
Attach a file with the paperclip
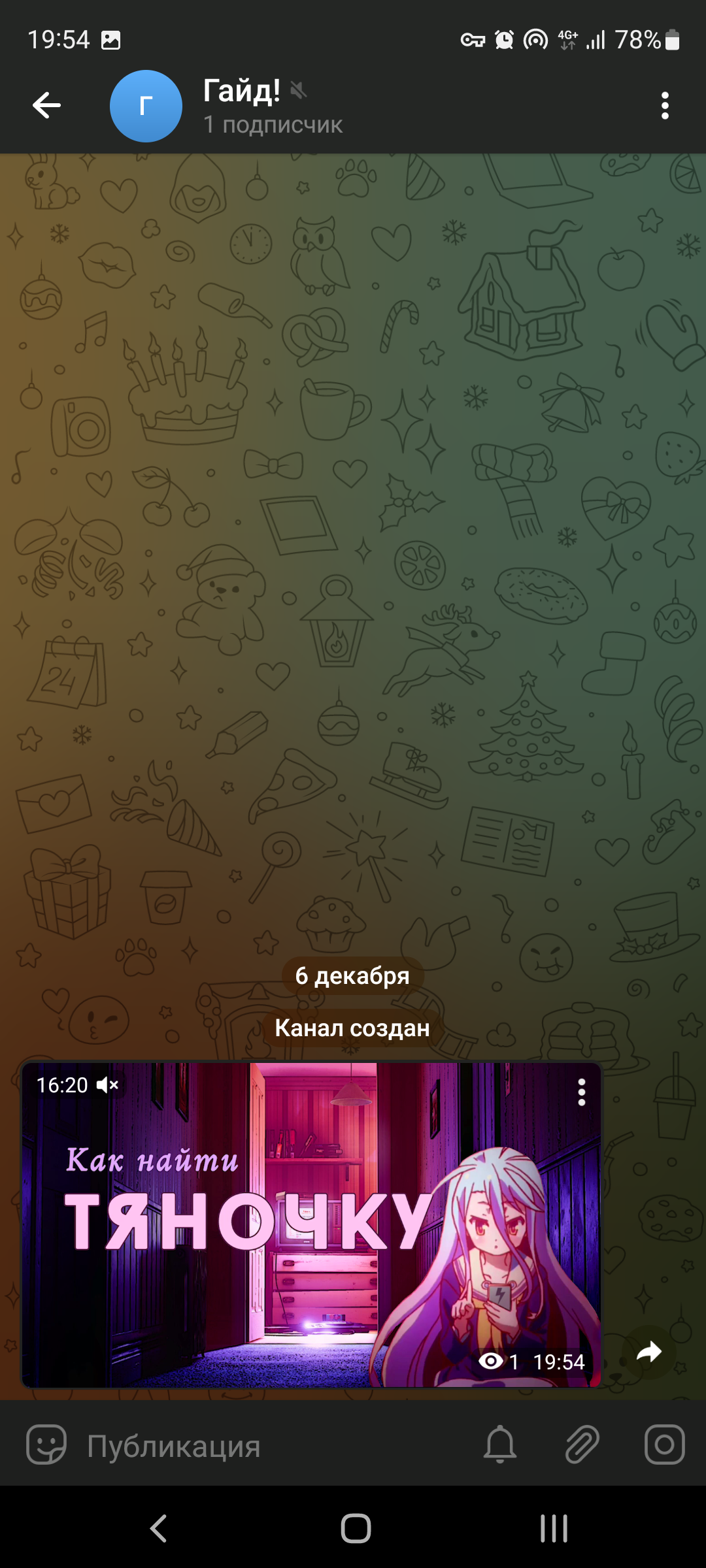point(582,1445)
